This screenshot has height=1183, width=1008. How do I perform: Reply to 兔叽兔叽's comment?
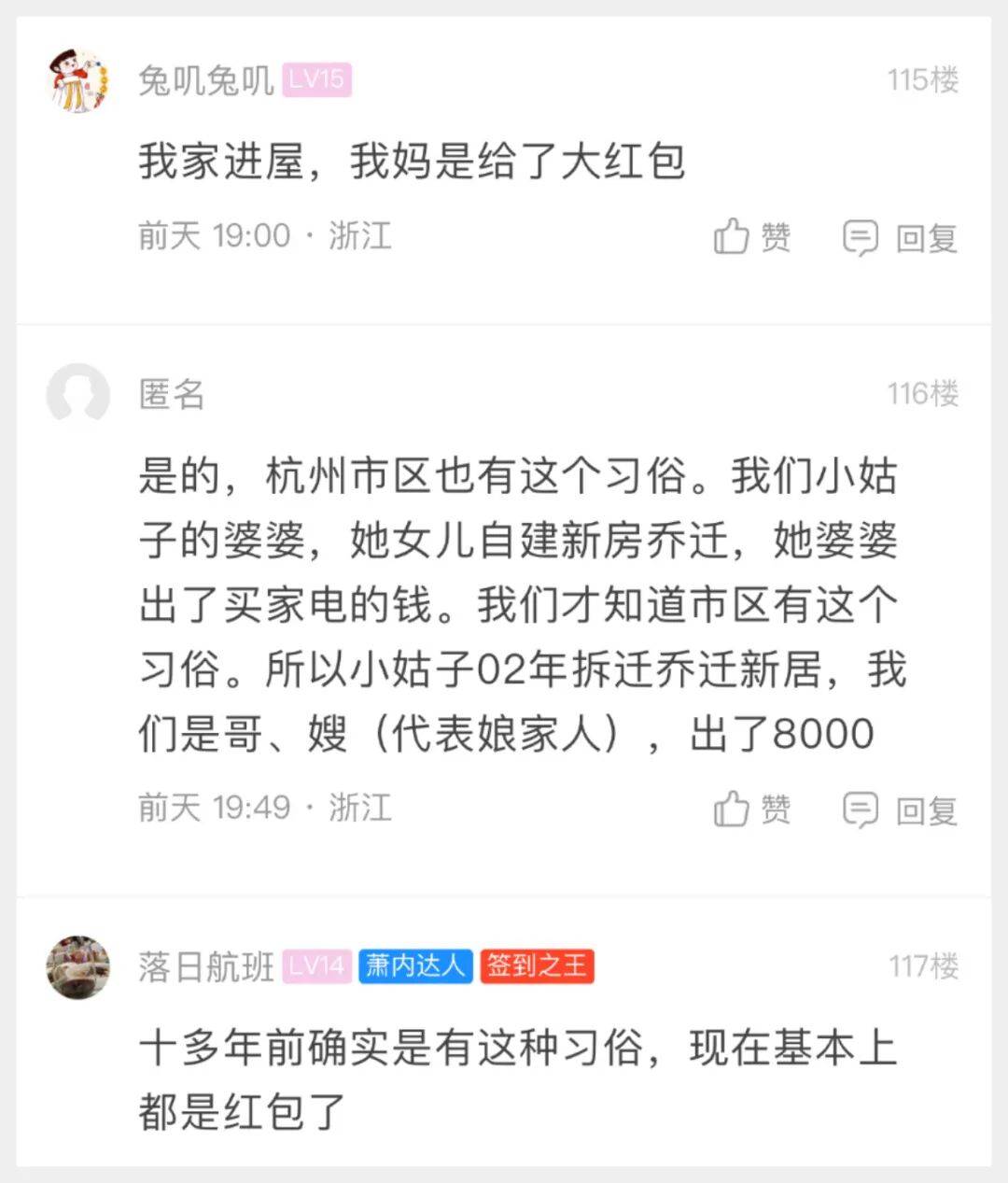(900, 238)
